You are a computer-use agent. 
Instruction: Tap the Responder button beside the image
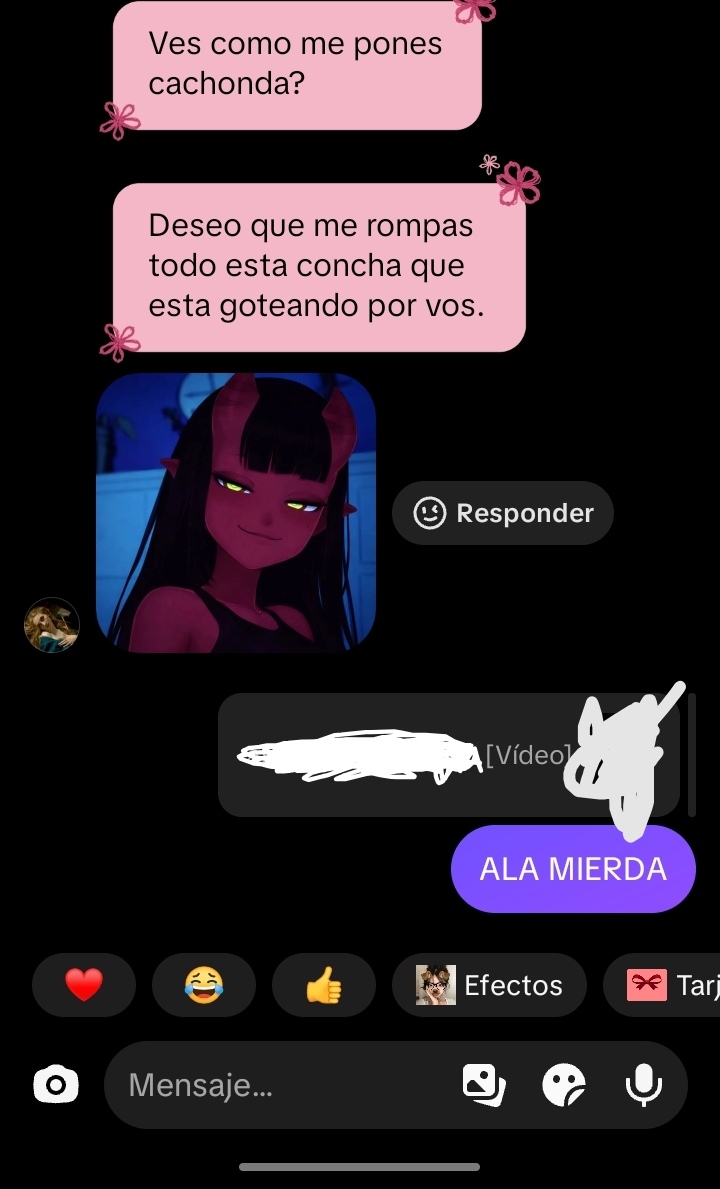click(x=502, y=513)
